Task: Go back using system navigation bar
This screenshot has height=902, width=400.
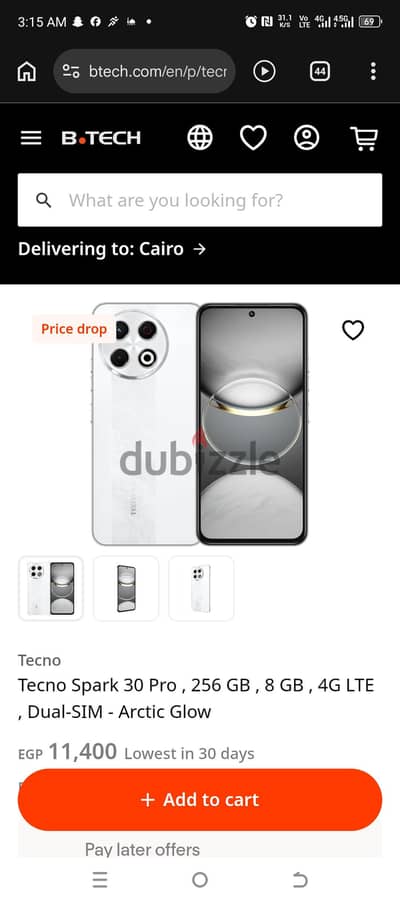Action: [300, 880]
